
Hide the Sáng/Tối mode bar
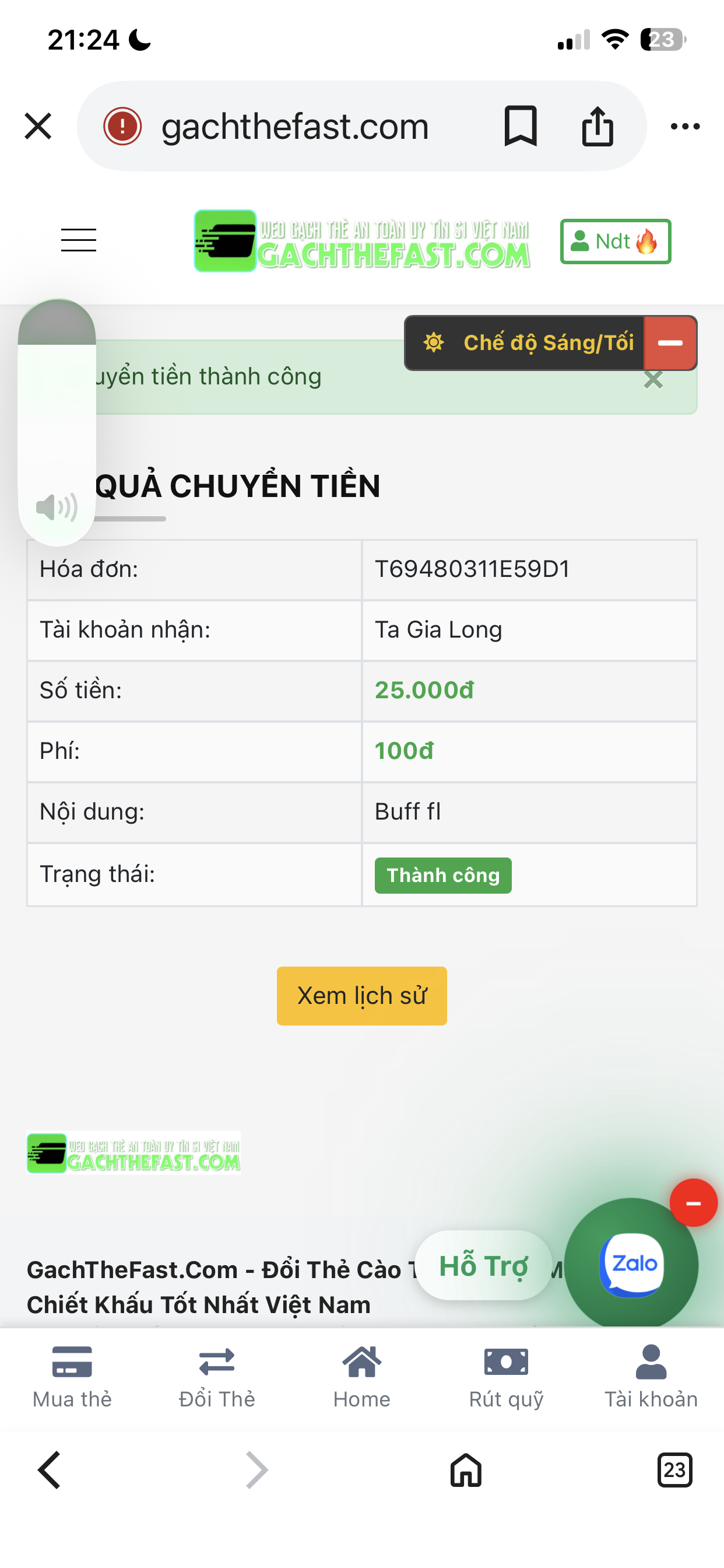(x=670, y=344)
